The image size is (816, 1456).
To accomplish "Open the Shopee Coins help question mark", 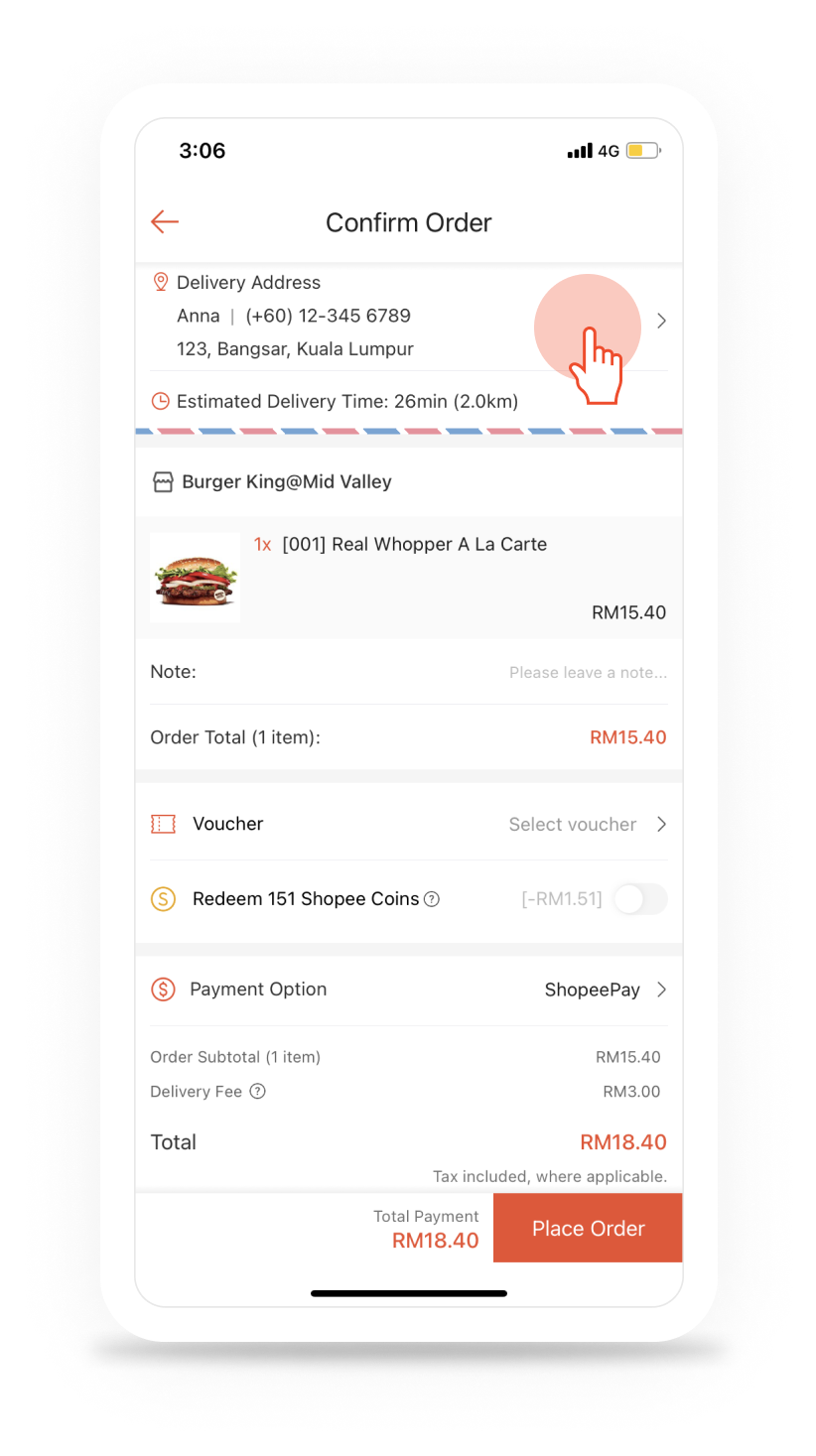I will coord(432,899).
